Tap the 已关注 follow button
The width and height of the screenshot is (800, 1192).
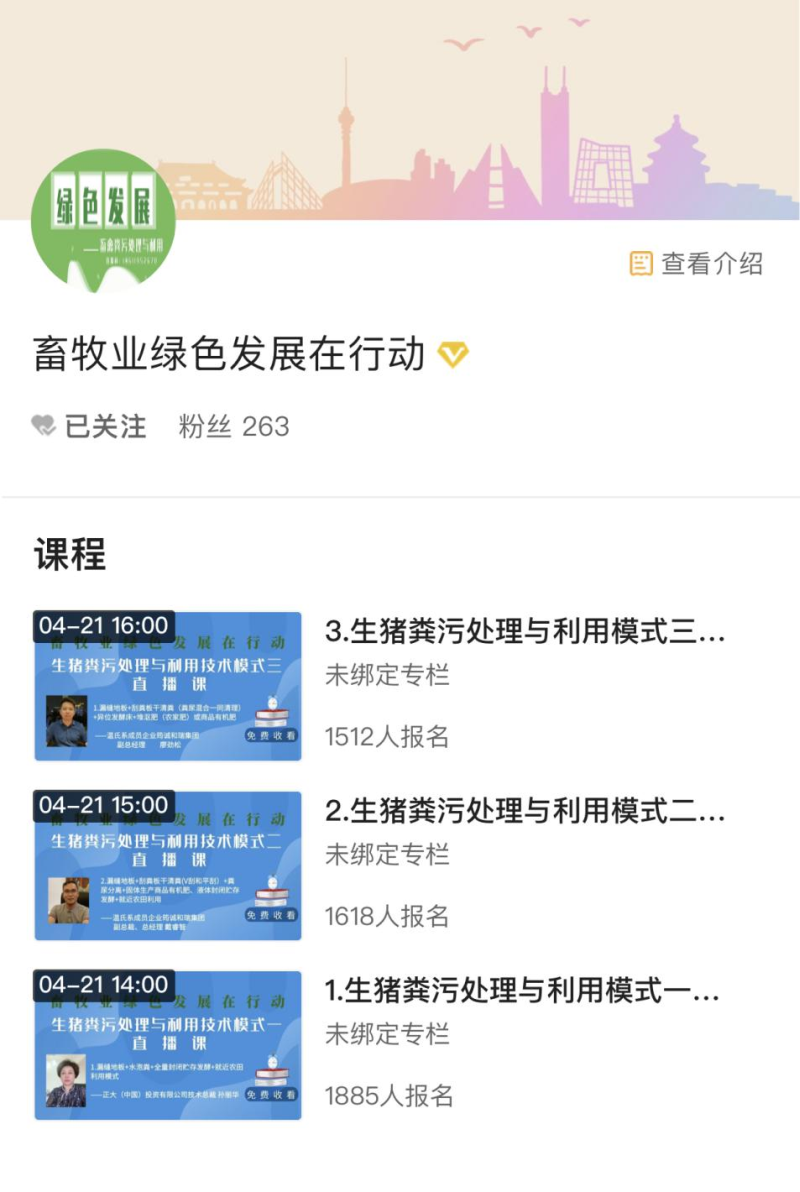(90, 427)
